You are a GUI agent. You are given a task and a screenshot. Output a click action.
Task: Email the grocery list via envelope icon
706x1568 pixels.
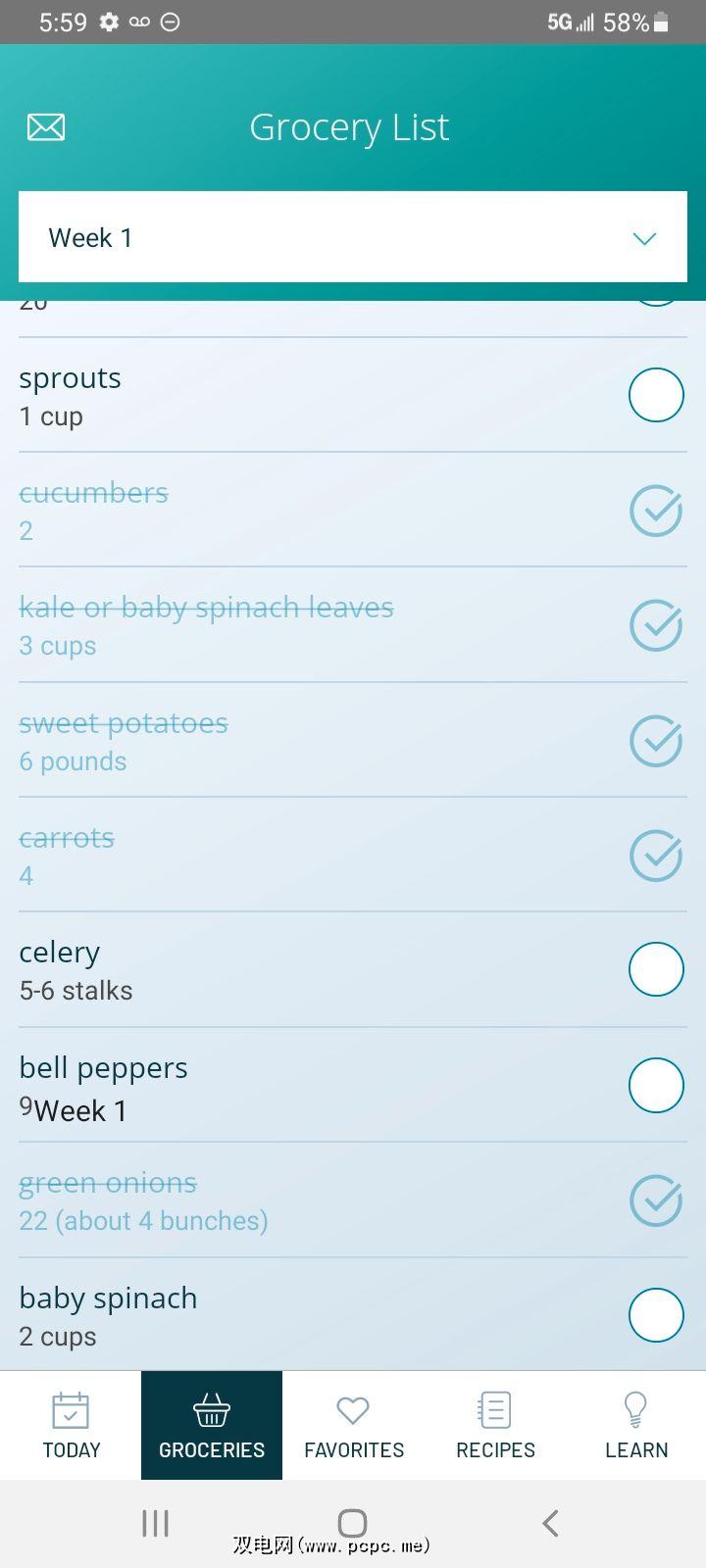tap(46, 127)
